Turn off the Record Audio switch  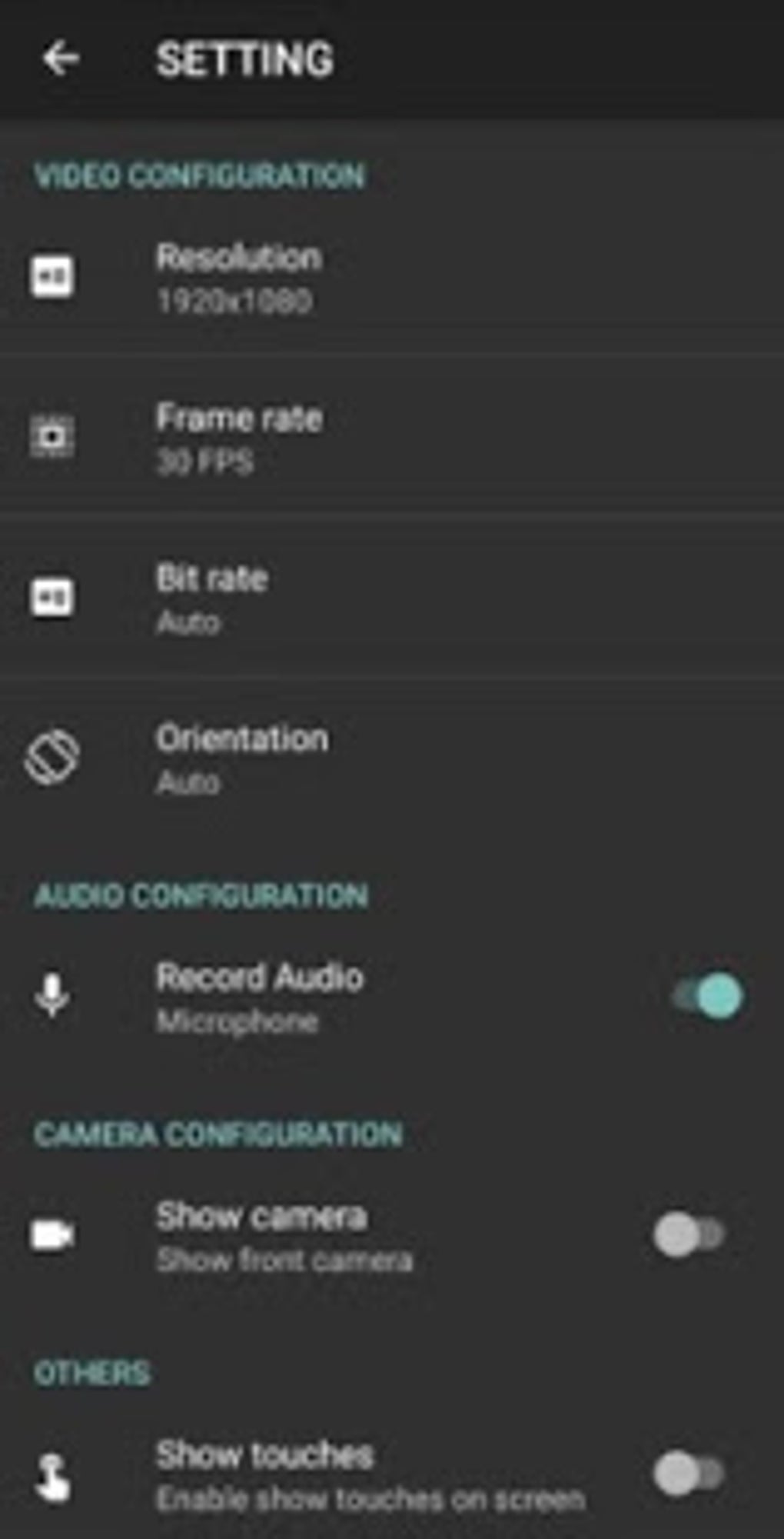tap(707, 996)
